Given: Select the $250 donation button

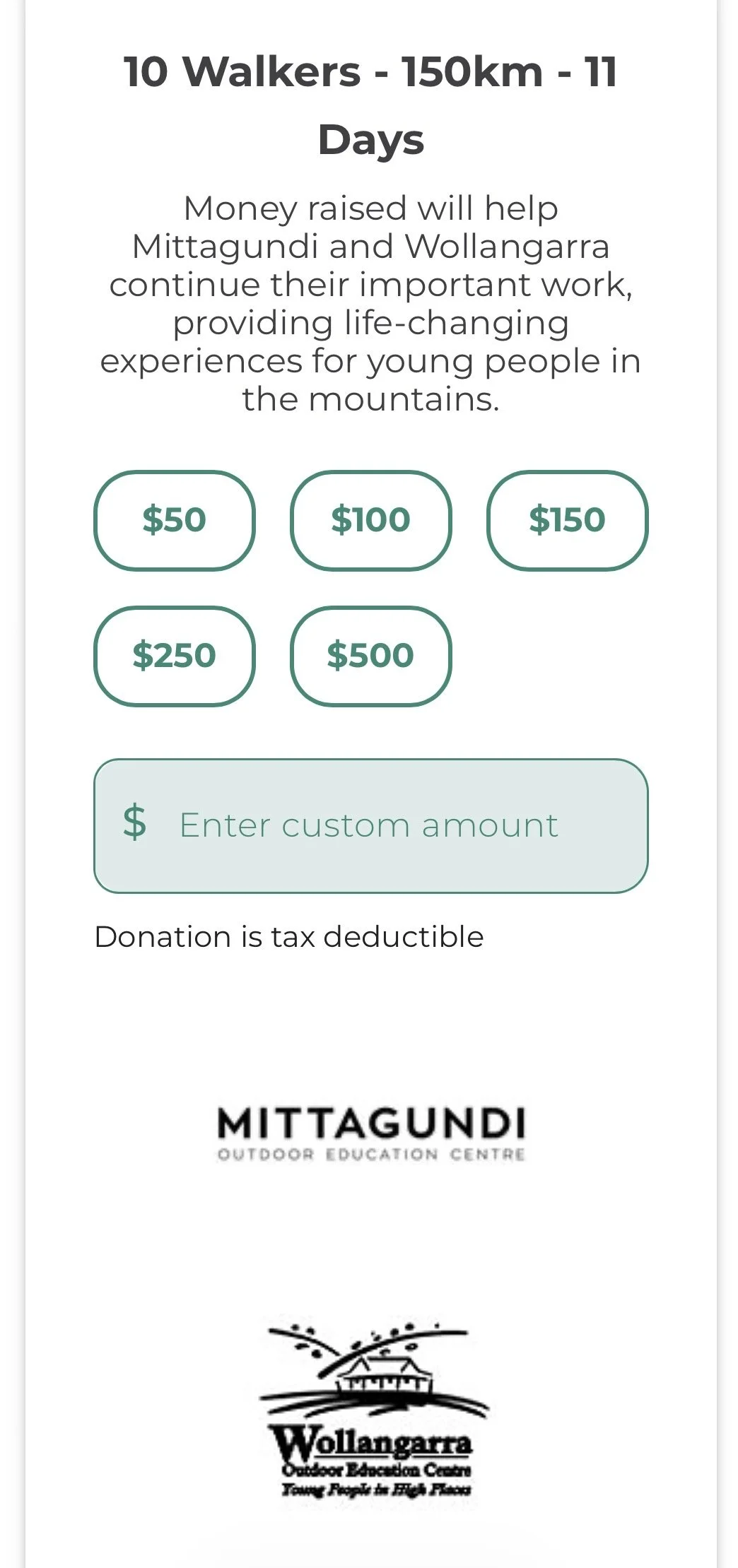Looking at the screenshot, I should point(174,656).
